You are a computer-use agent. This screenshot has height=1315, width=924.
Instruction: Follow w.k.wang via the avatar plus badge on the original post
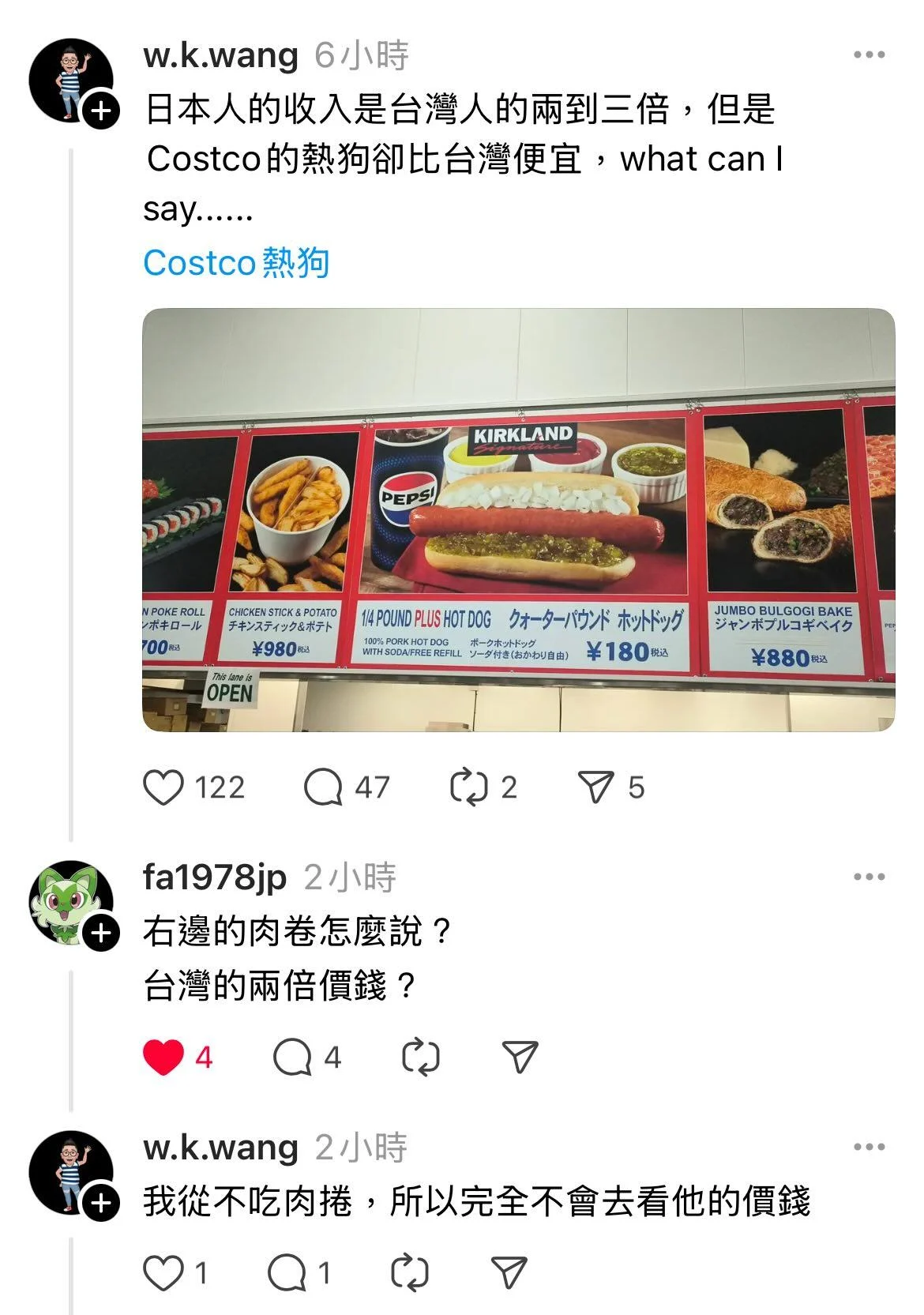(101, 111)
